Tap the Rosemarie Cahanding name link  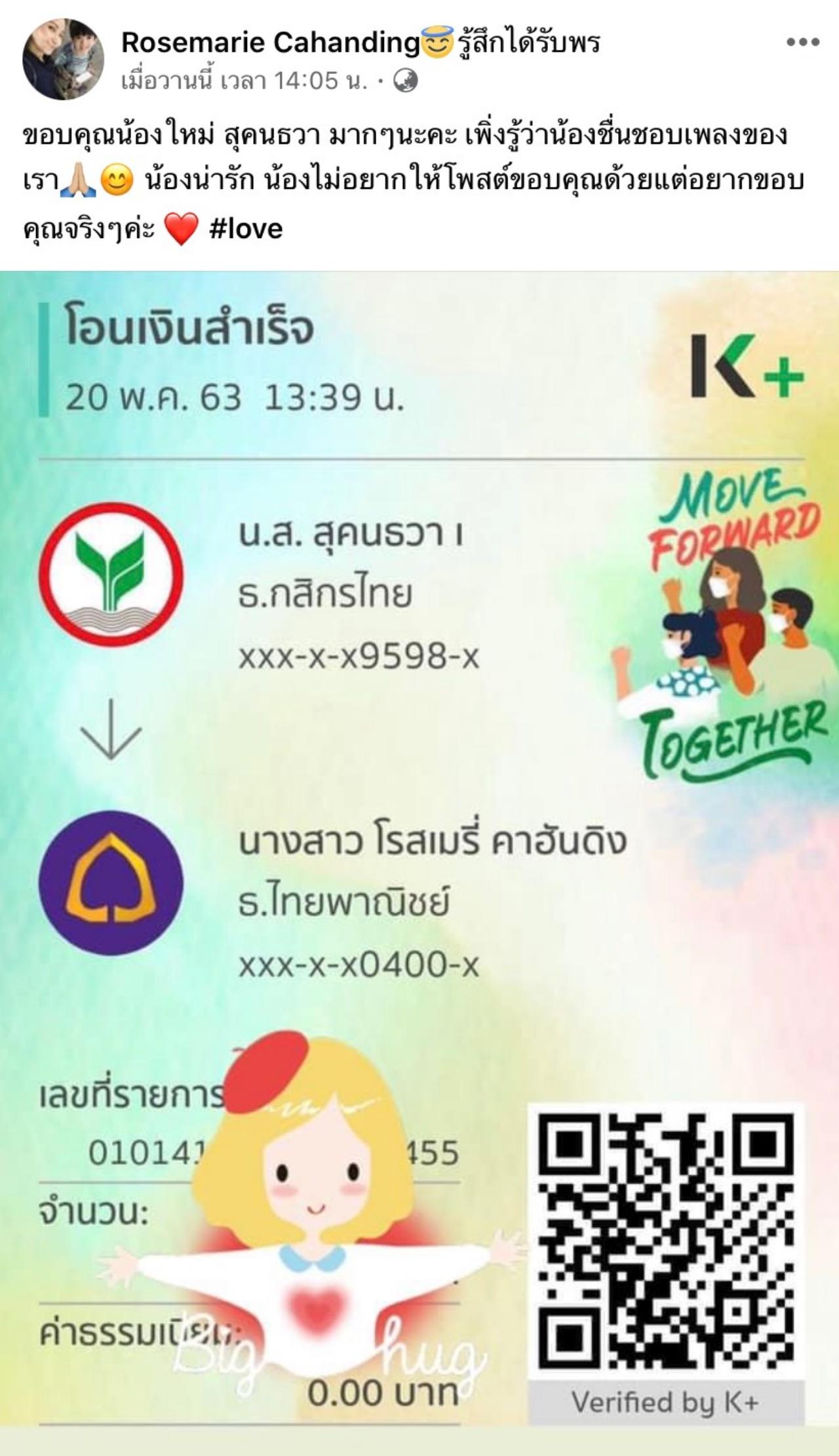[270, 43]
